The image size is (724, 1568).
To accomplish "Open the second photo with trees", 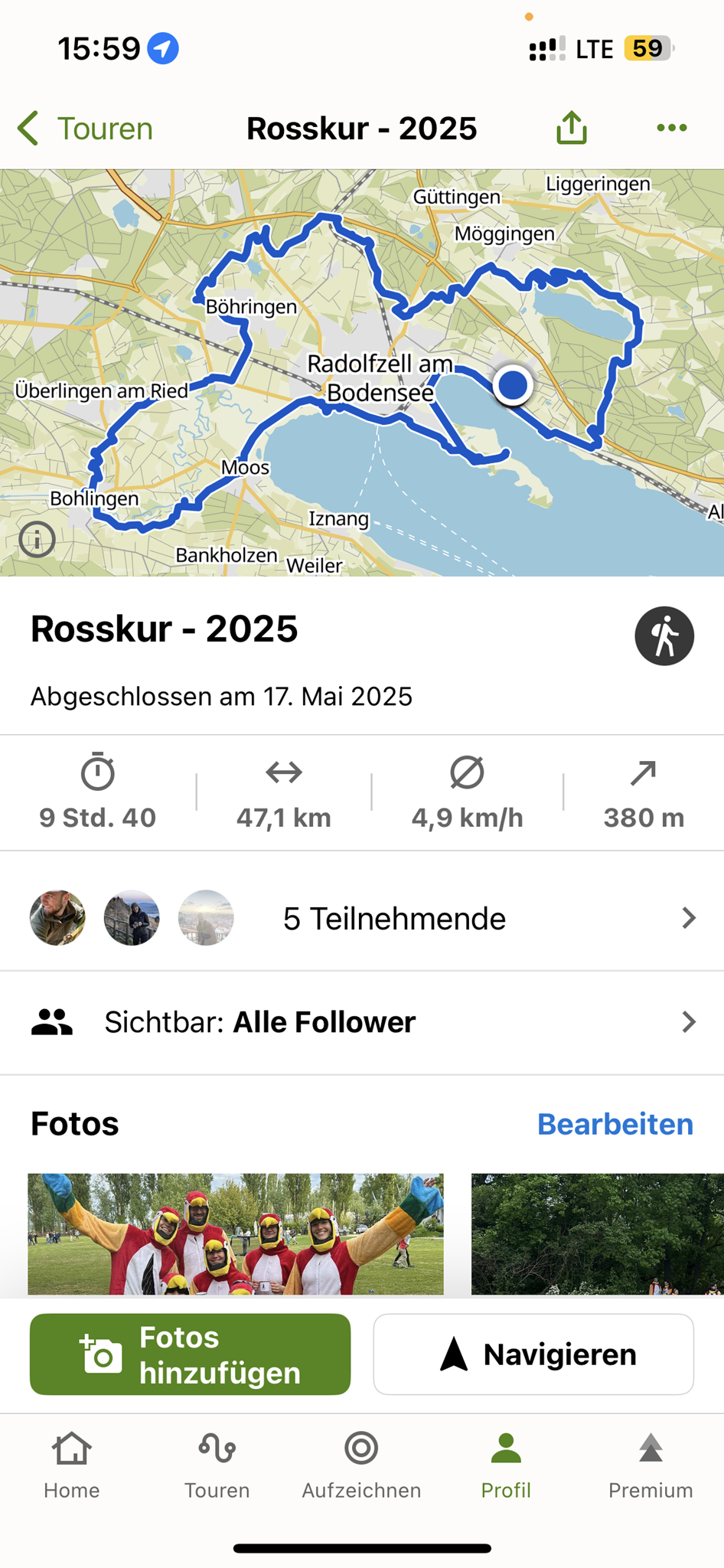I will coord(597,1233).
